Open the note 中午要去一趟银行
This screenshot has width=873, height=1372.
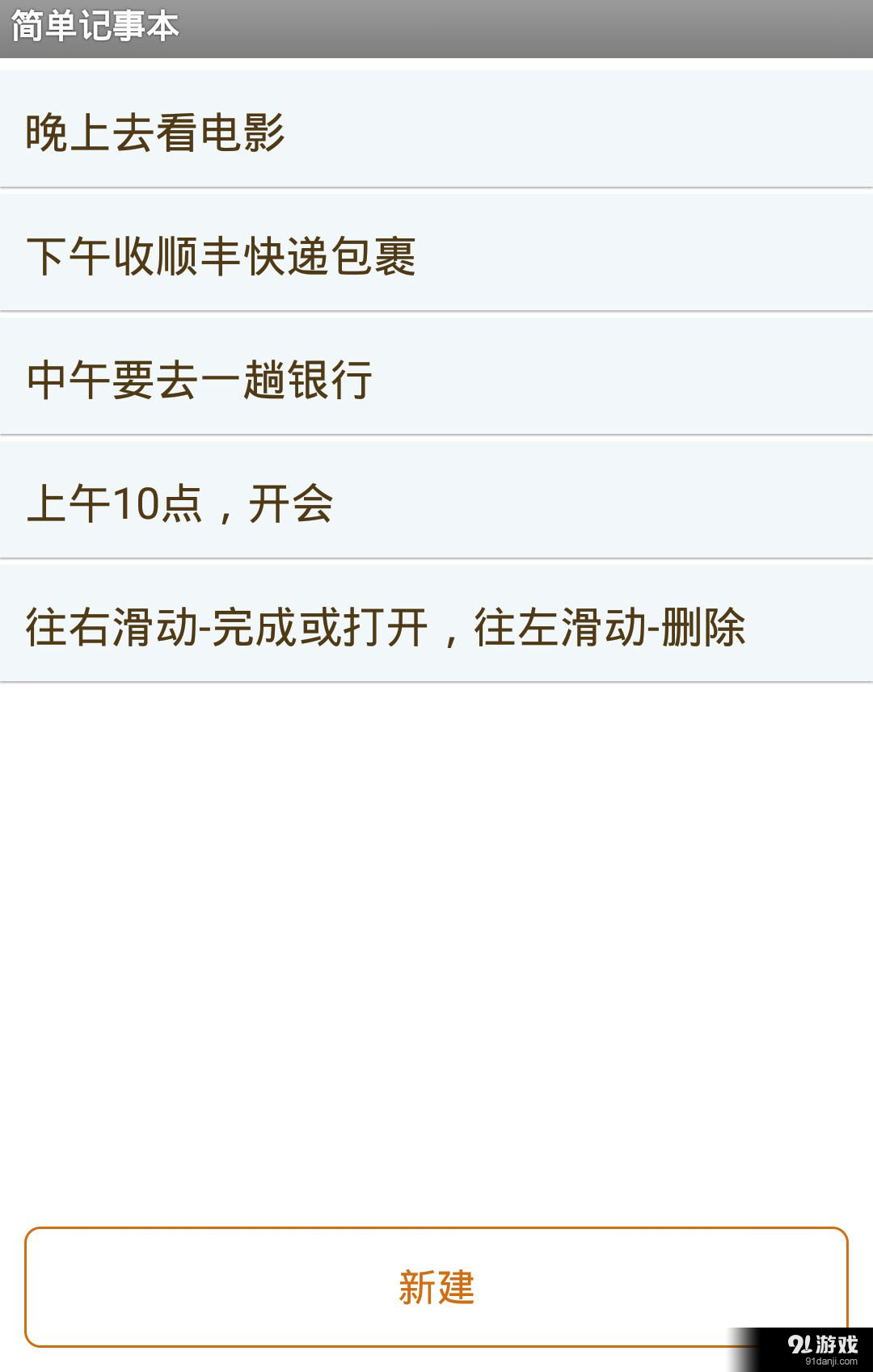(323, 380)
